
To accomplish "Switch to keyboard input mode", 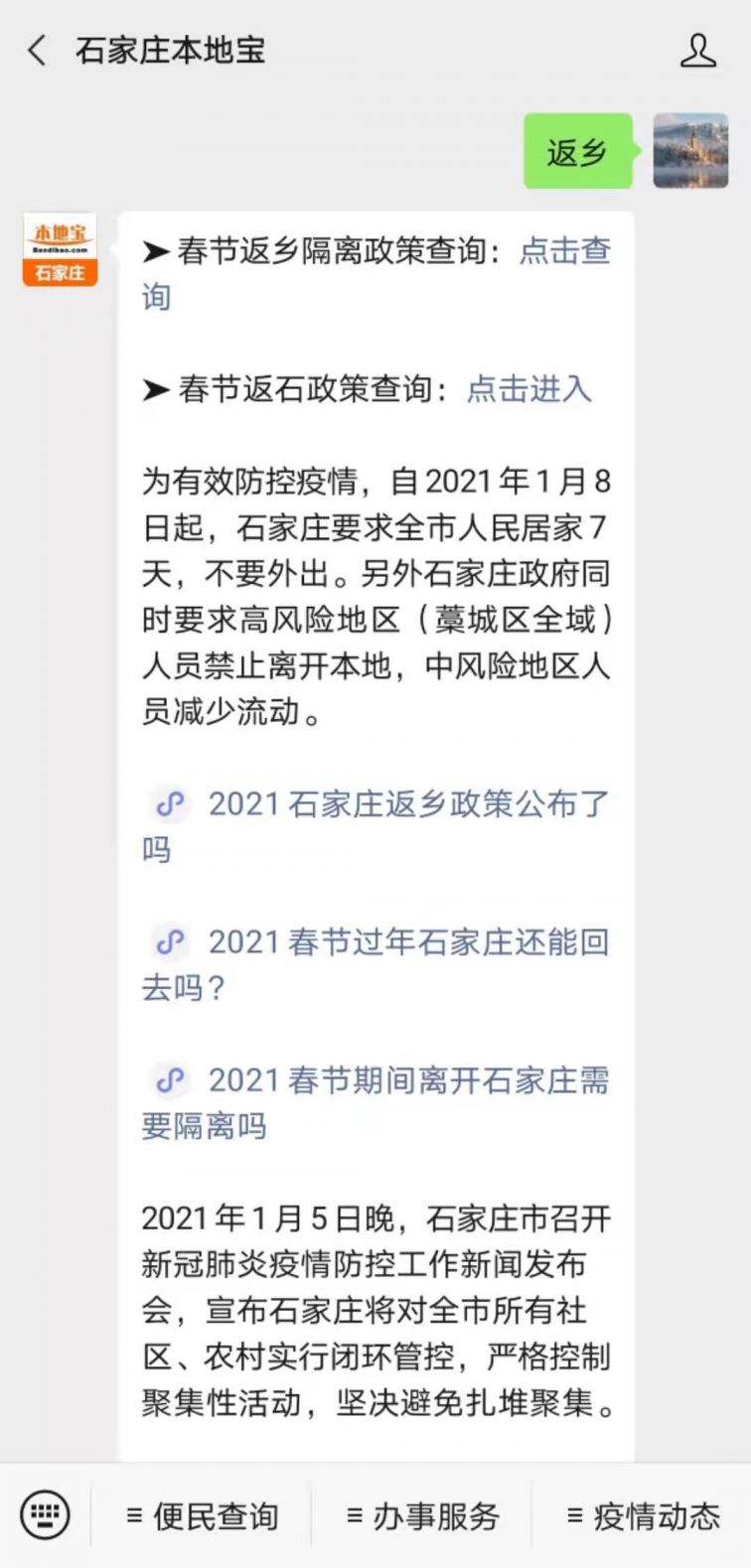I will click(x=45, y=1515).
